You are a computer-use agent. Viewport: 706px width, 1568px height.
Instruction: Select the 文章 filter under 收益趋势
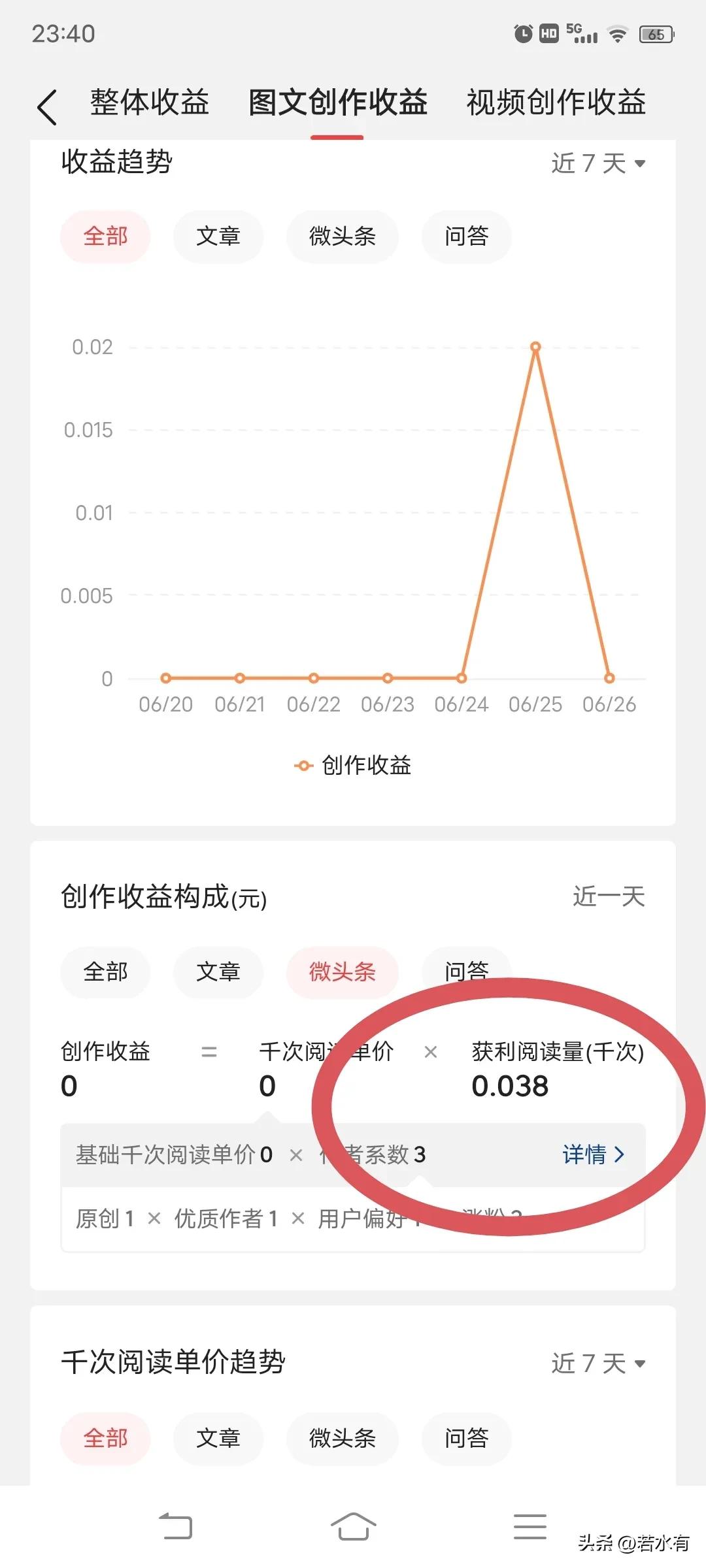218,237
